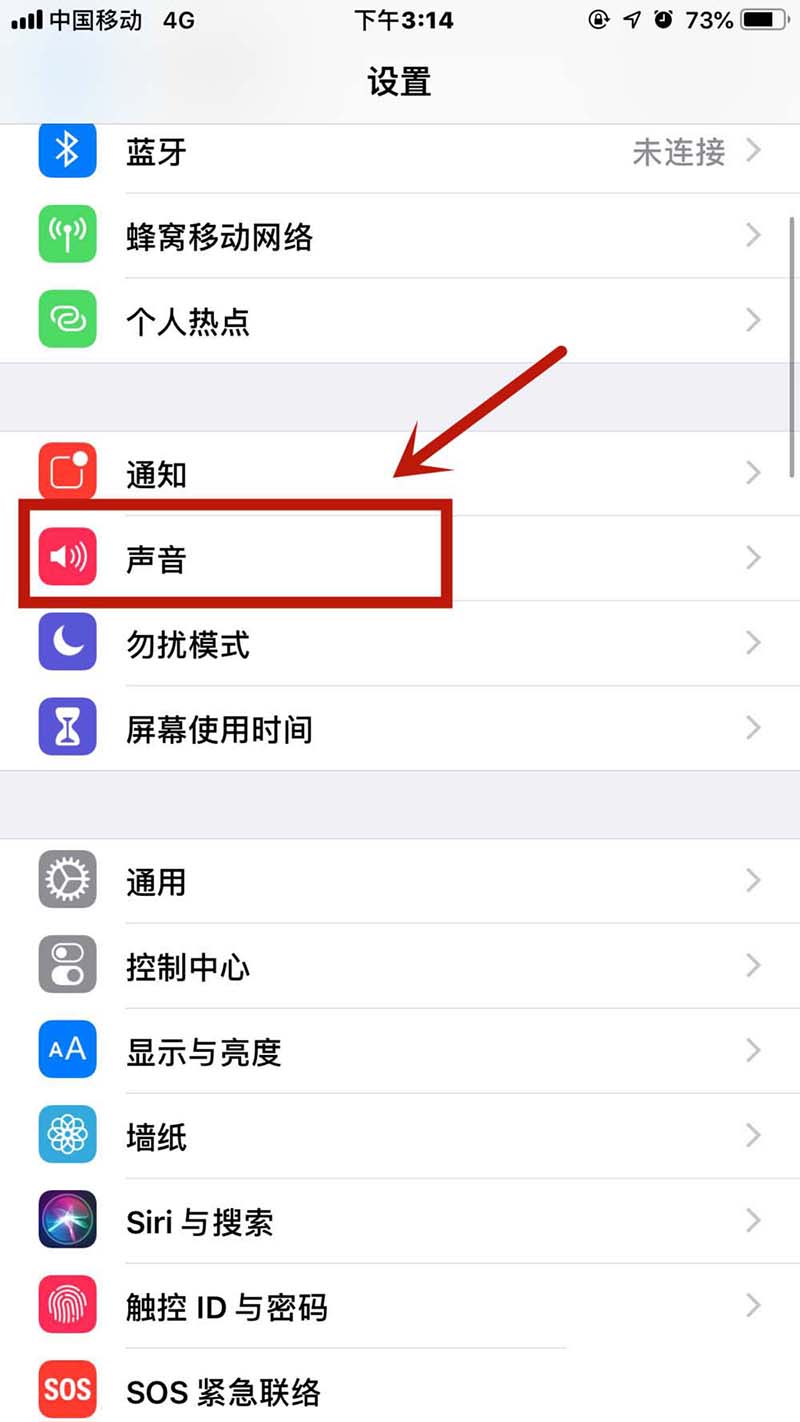
Task: Open 勿扰模式 Do Not Disturb
Action: pyautogui.click(x=400, y=643)
